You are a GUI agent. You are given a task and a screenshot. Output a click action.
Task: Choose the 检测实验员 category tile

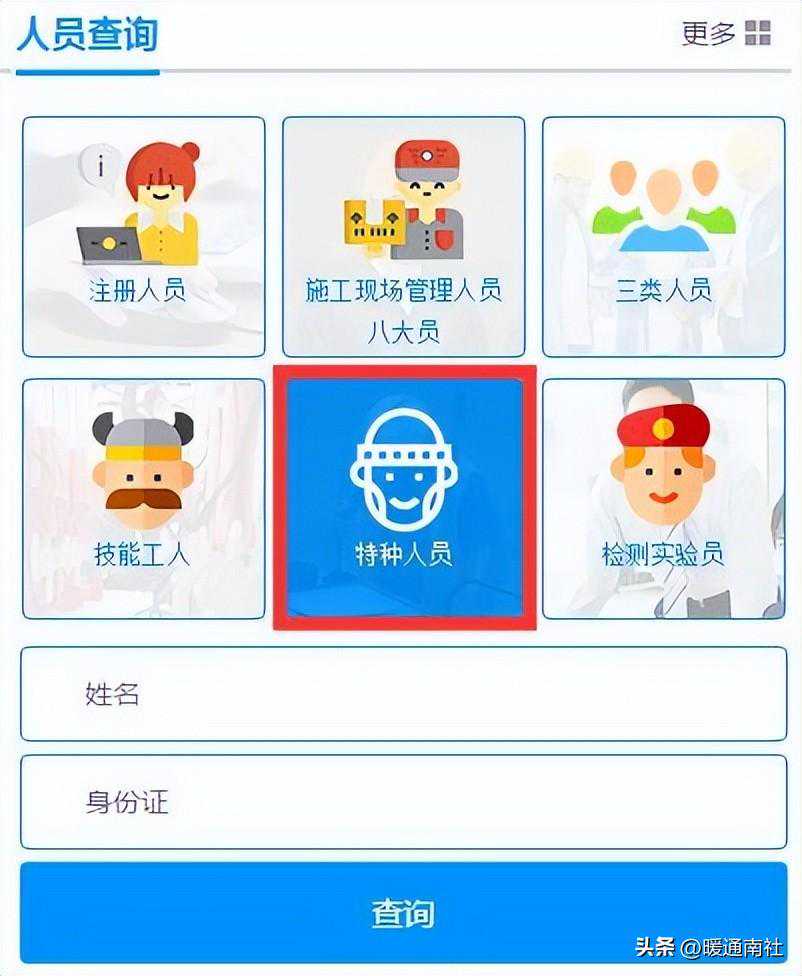[x=664, y=499]
